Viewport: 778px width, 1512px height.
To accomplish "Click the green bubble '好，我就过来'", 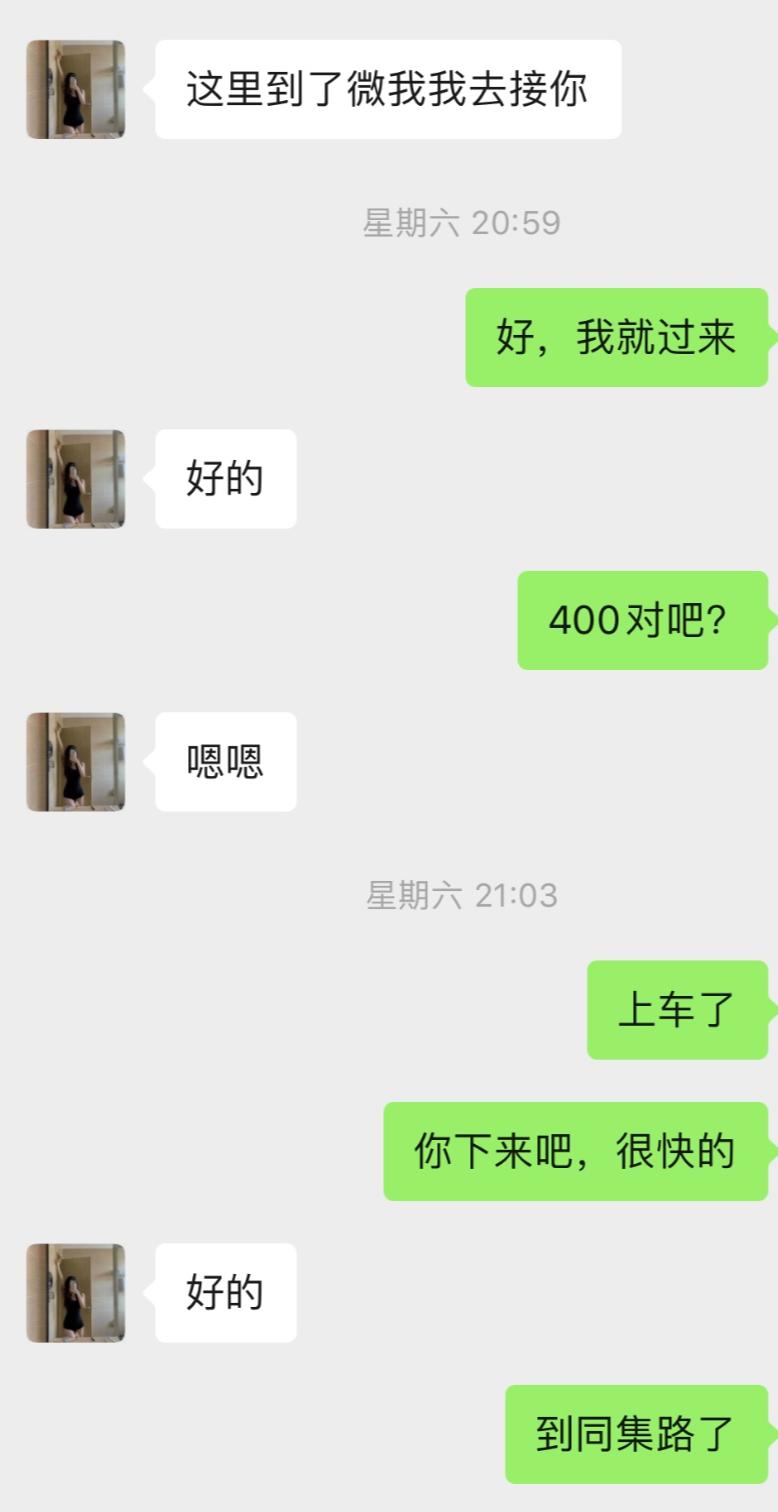I will coord(614,338).
